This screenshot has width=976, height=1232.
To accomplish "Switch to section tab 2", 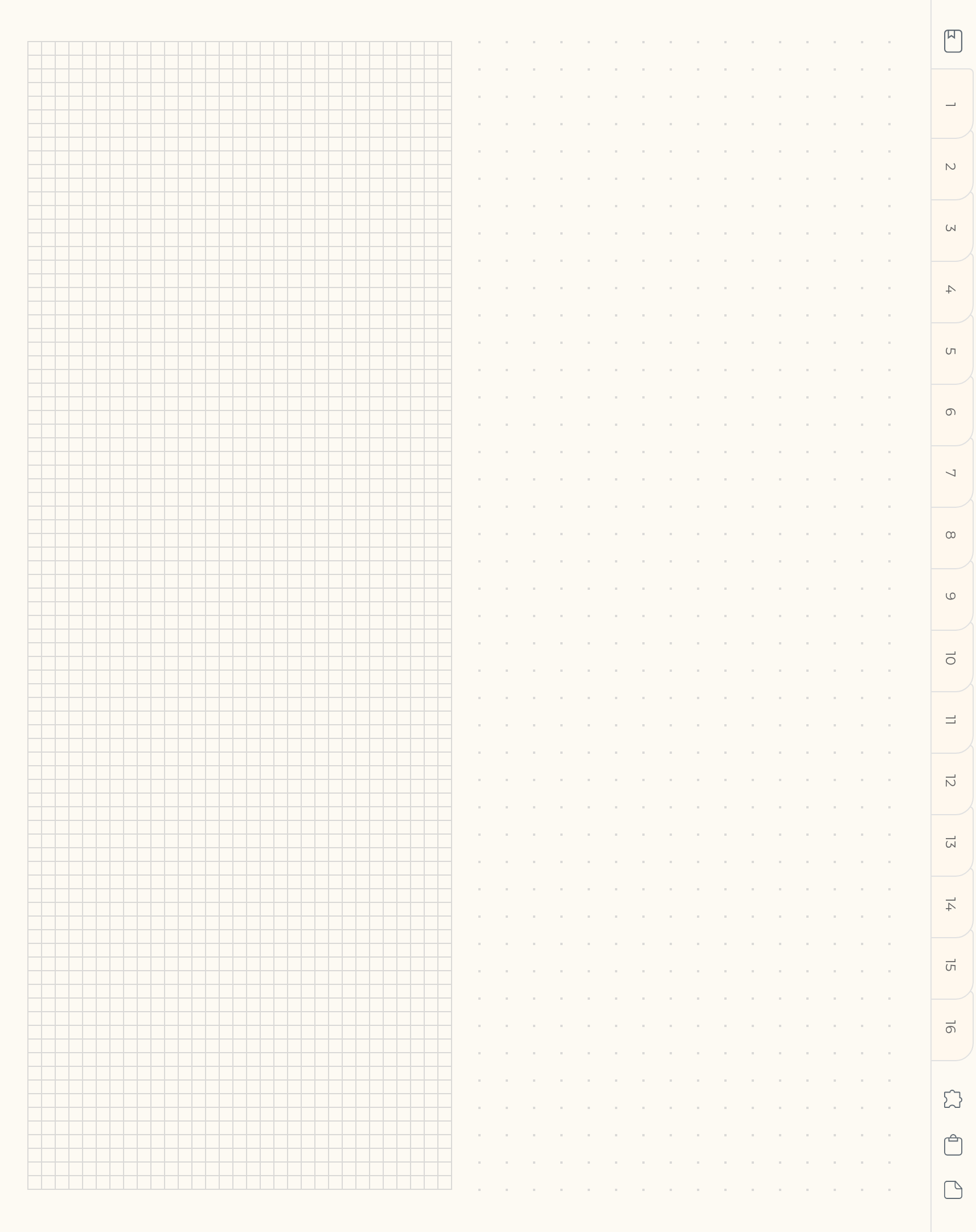I will pyautogui.click(x=950, y=166).
